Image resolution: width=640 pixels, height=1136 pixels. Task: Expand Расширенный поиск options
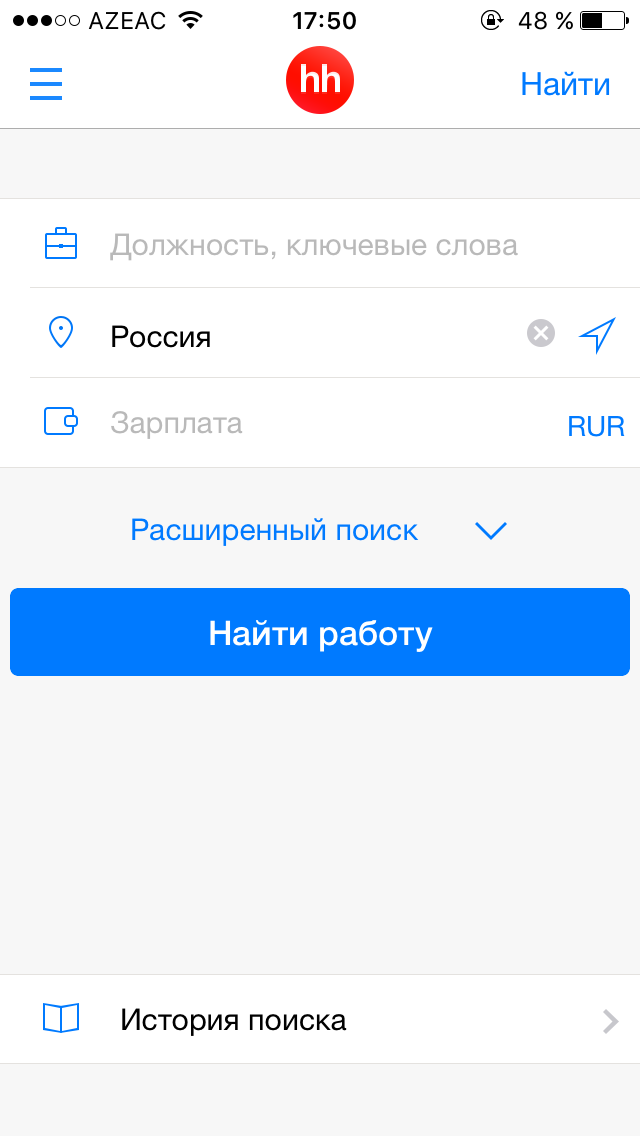[x=318, y=530]
